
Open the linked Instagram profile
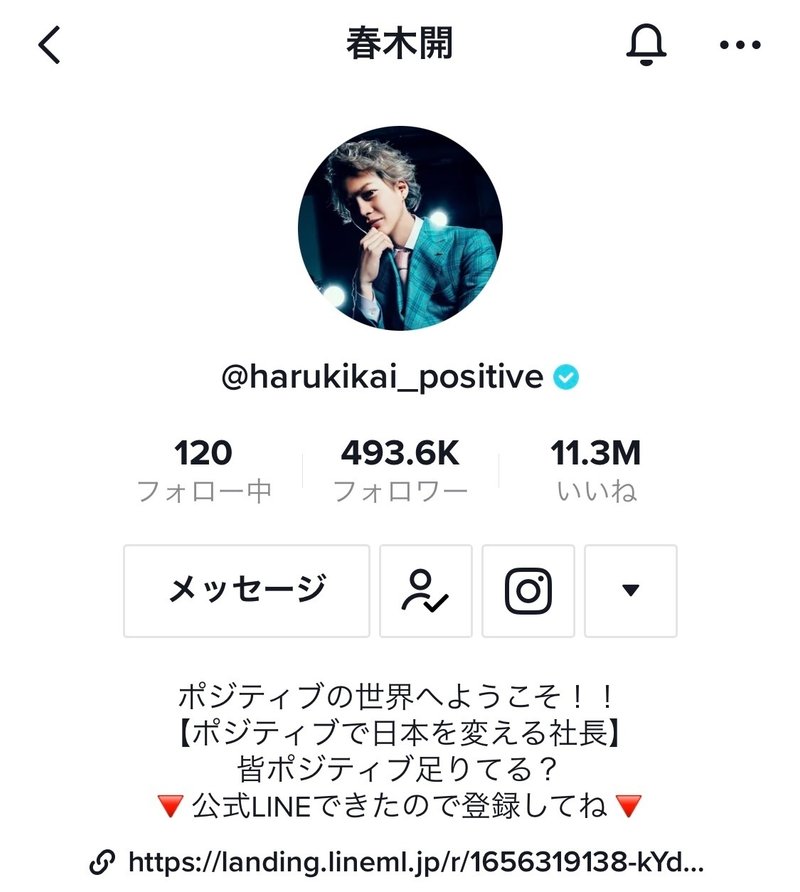click(x=528, y=591)
